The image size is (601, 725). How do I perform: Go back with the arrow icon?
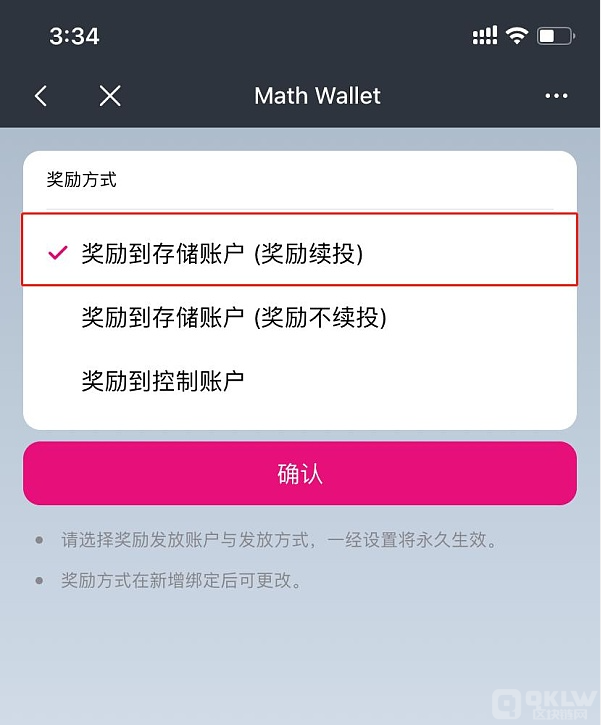41,96
